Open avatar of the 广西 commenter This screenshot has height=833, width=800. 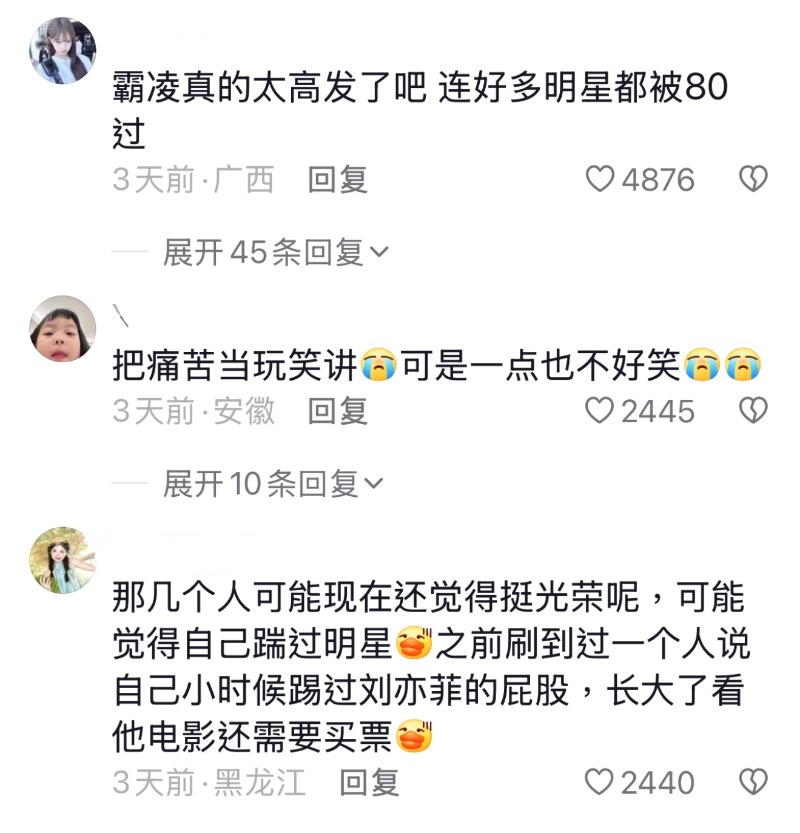(x=61, y=50)
